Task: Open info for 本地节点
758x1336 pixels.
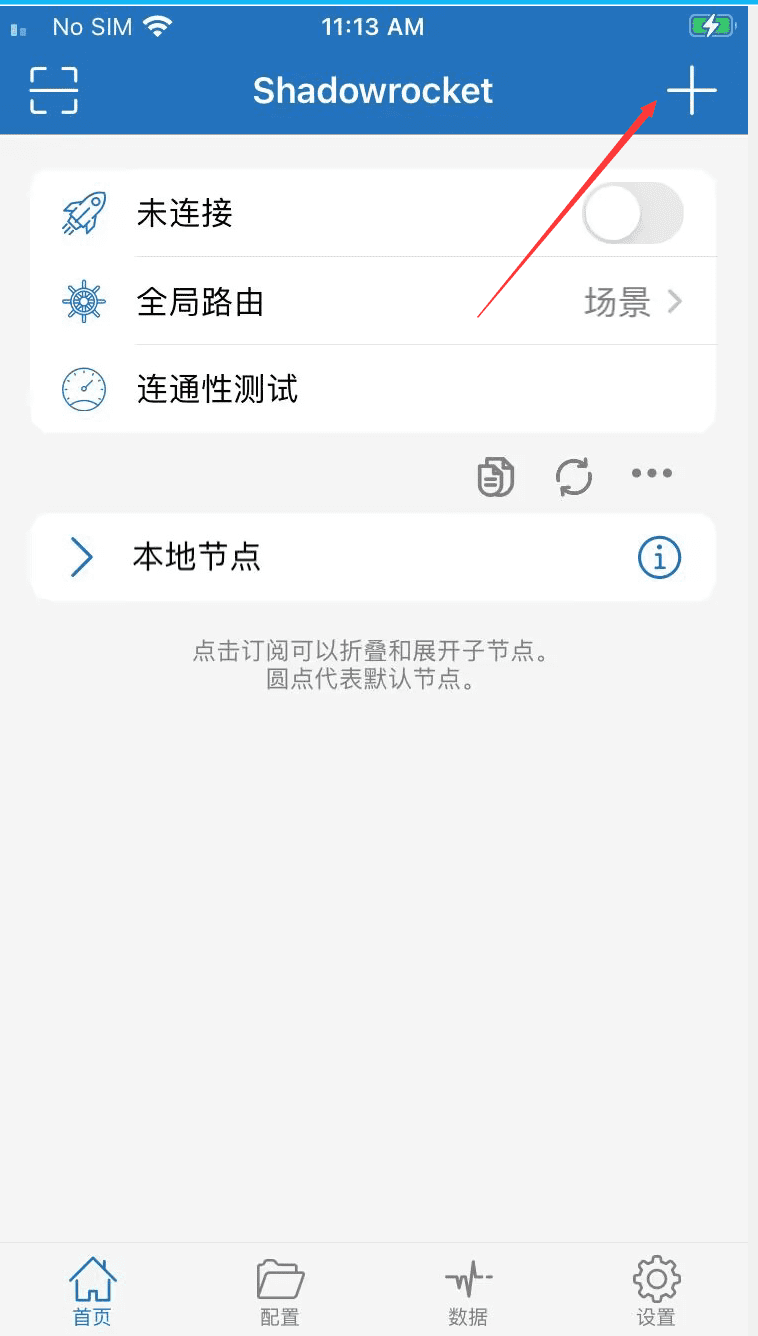Action: click(659, 558)
